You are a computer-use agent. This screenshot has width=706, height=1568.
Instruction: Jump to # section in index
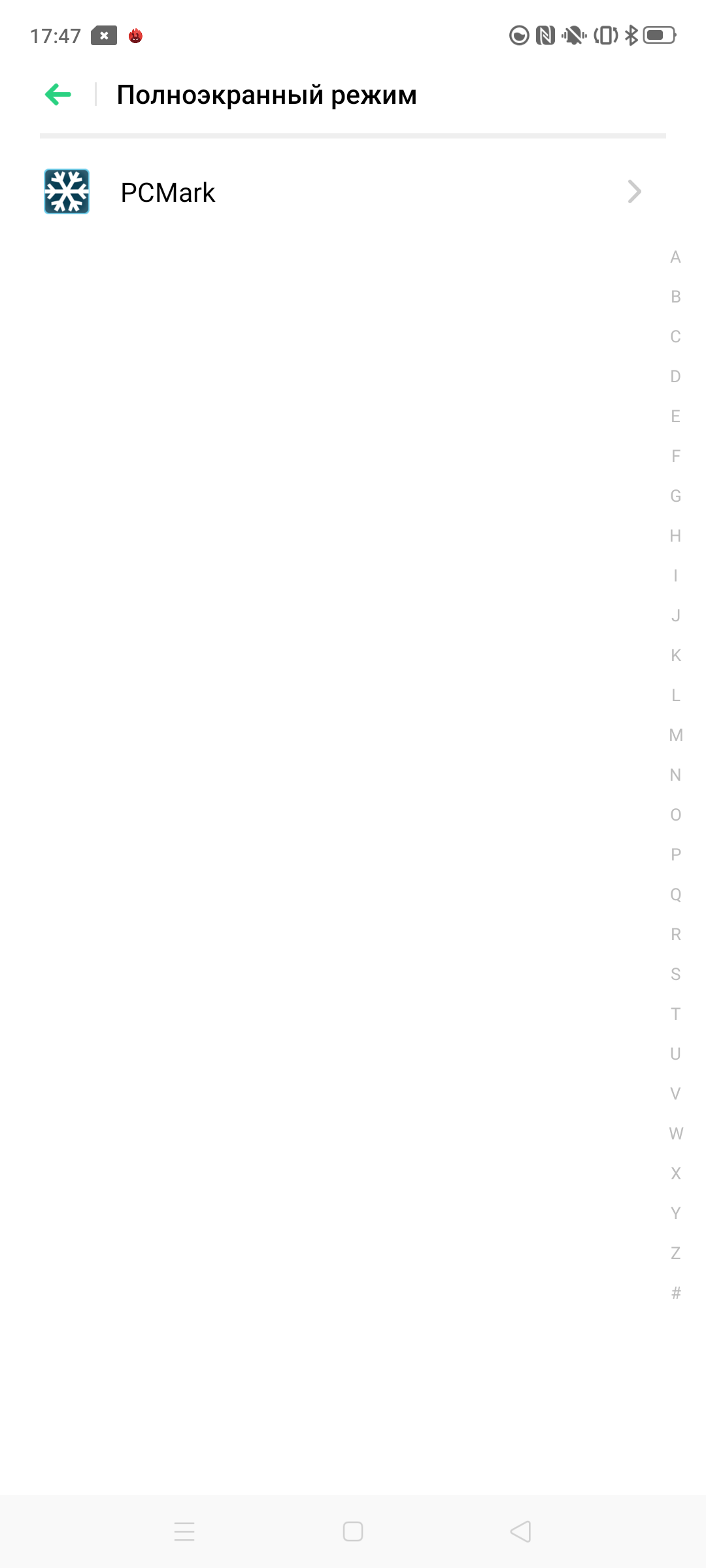coord(675,1293)
